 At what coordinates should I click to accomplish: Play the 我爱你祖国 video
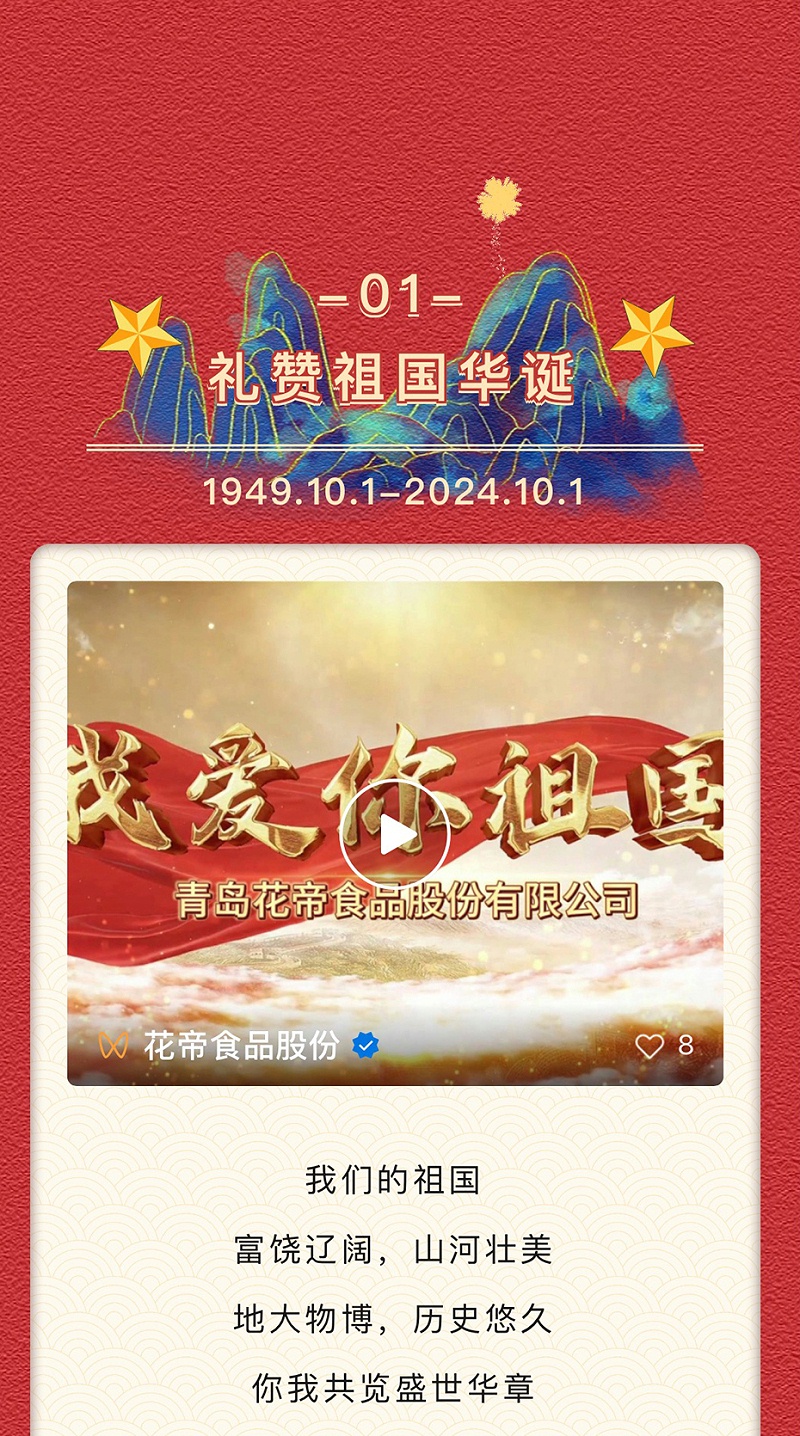tap(395, 835)
